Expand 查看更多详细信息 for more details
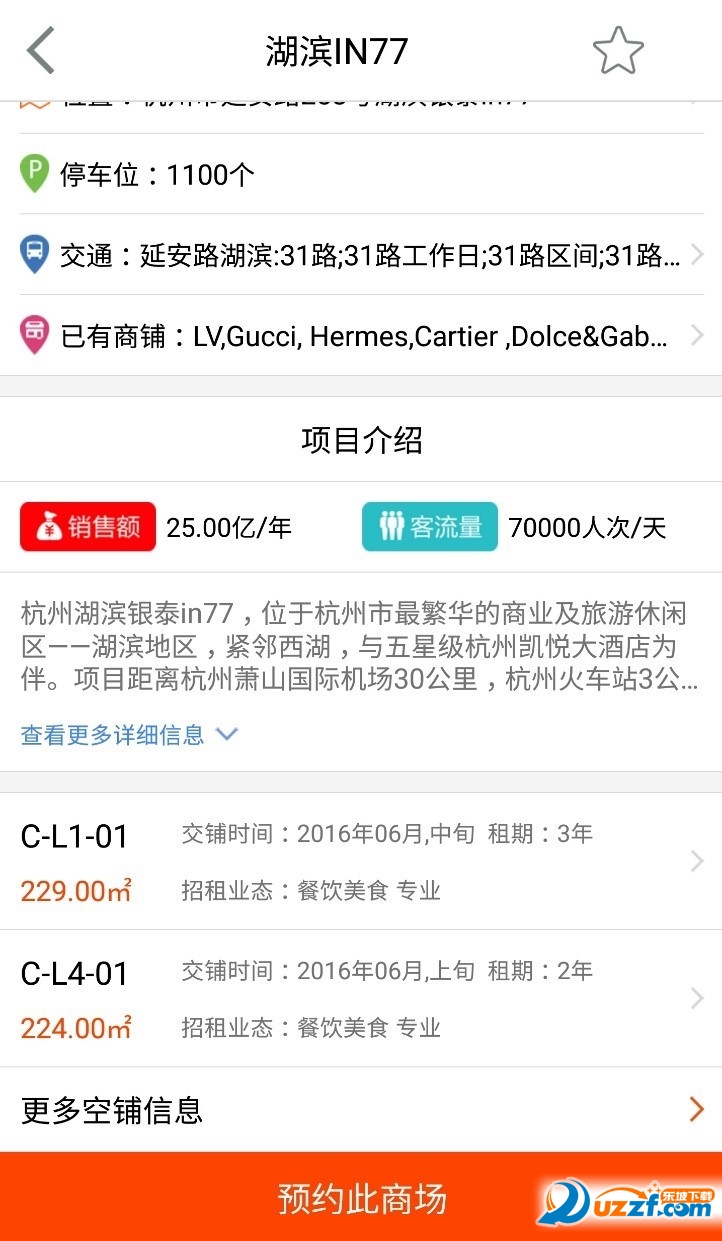Viewport: 722px width, 1241px height. (x=129, y=735)
